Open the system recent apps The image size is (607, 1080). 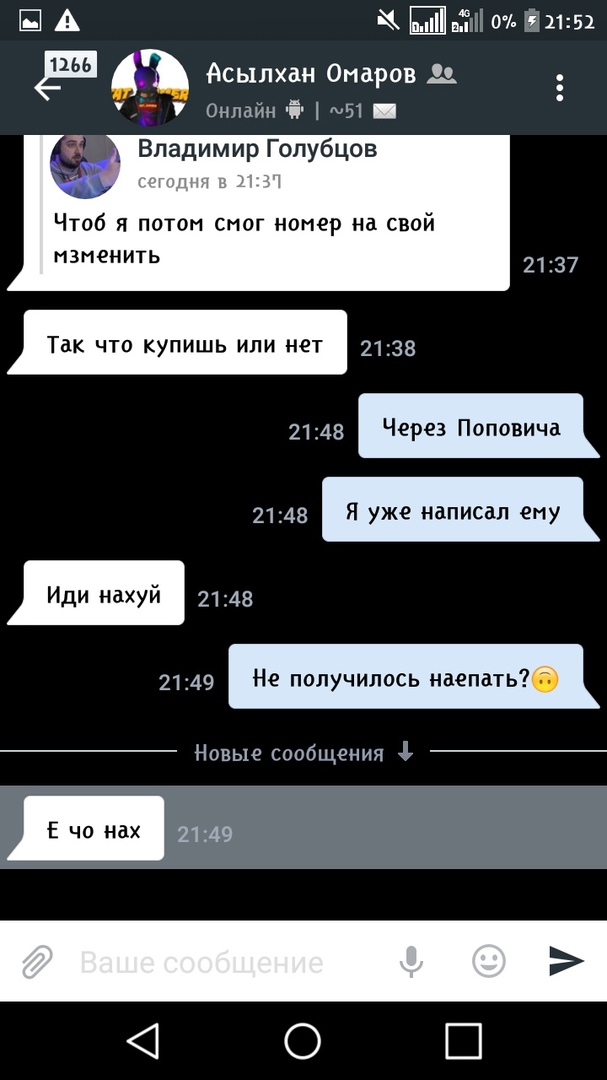(463, 1041)
